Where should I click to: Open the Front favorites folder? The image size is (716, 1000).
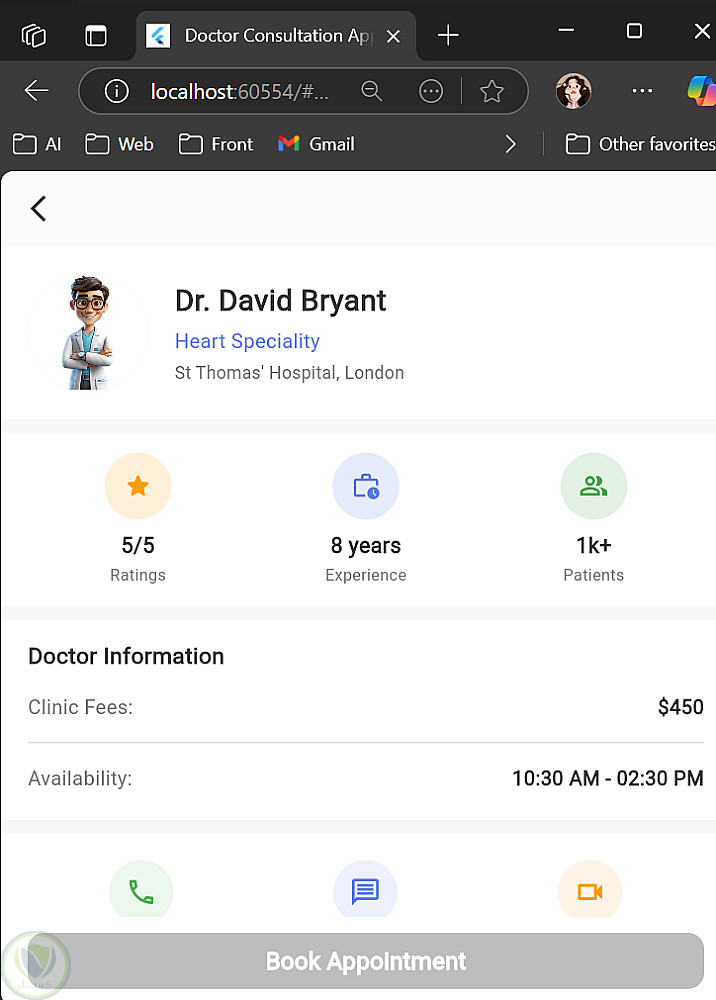pos(216,144)
